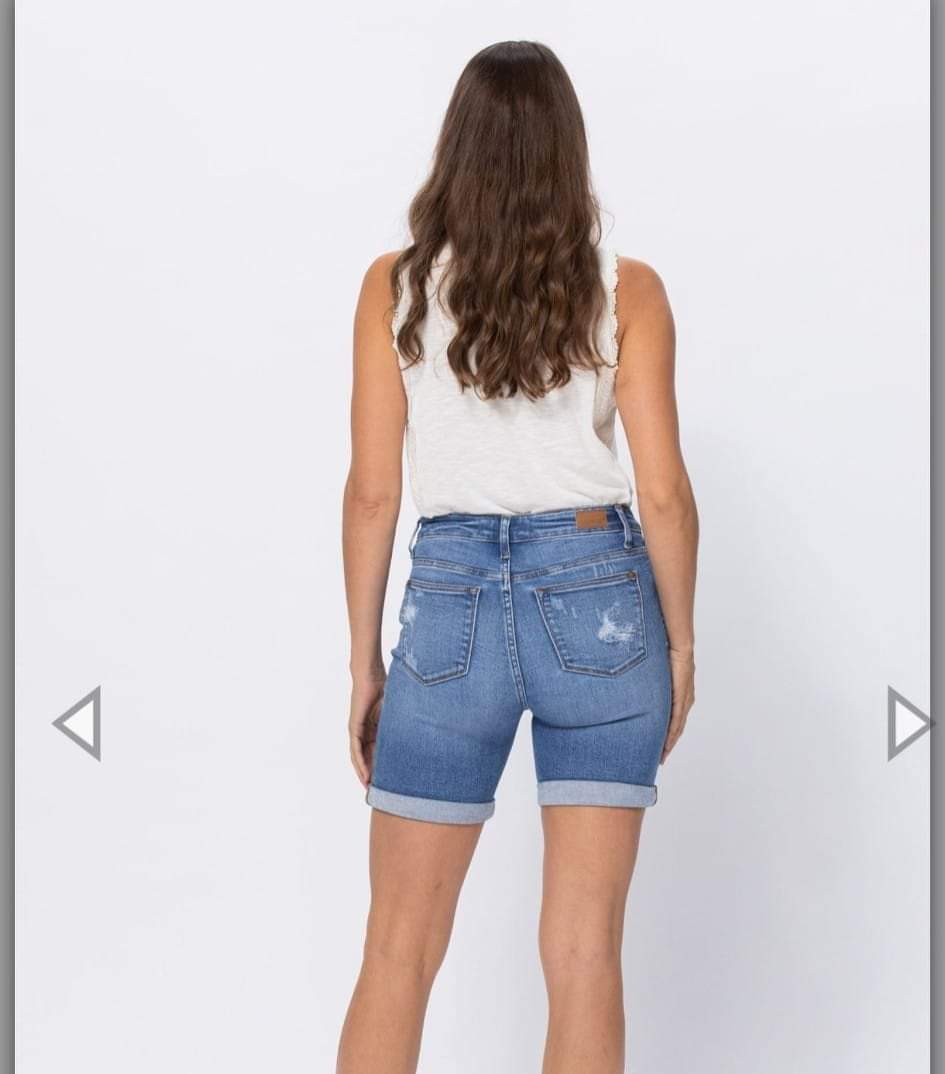945x1074 pixels.
Task: Go to the previous product photo
Action: (x=79, y=723)
